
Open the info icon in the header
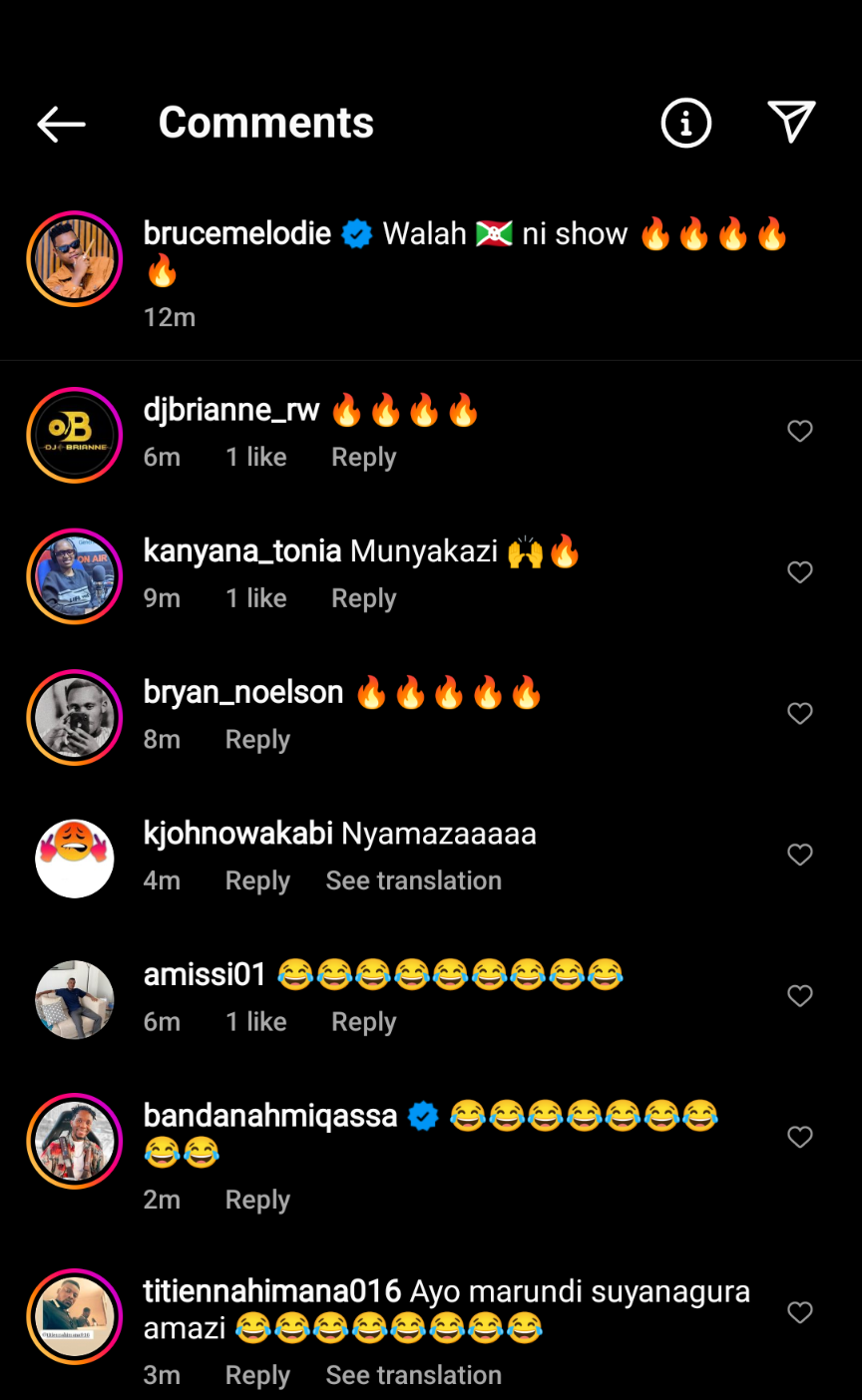point(686,124)
